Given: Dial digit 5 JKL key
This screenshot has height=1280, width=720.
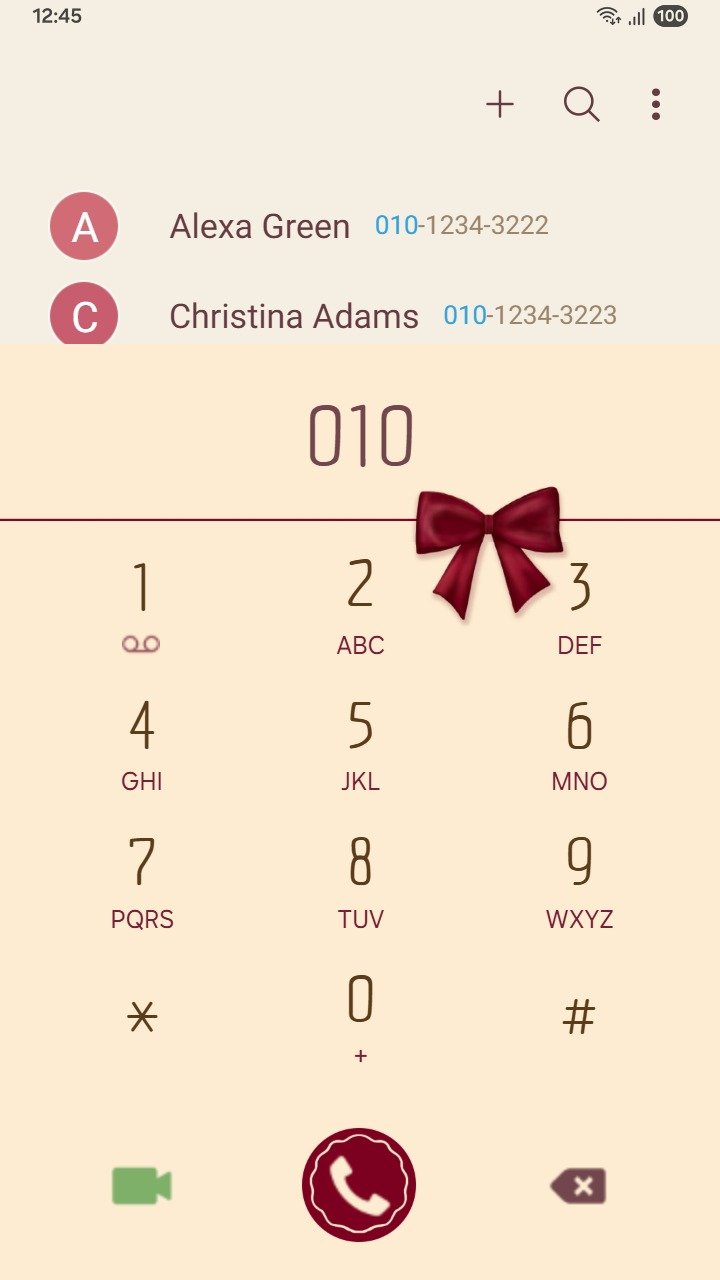Looking at the screenshot, I should 360,743.
